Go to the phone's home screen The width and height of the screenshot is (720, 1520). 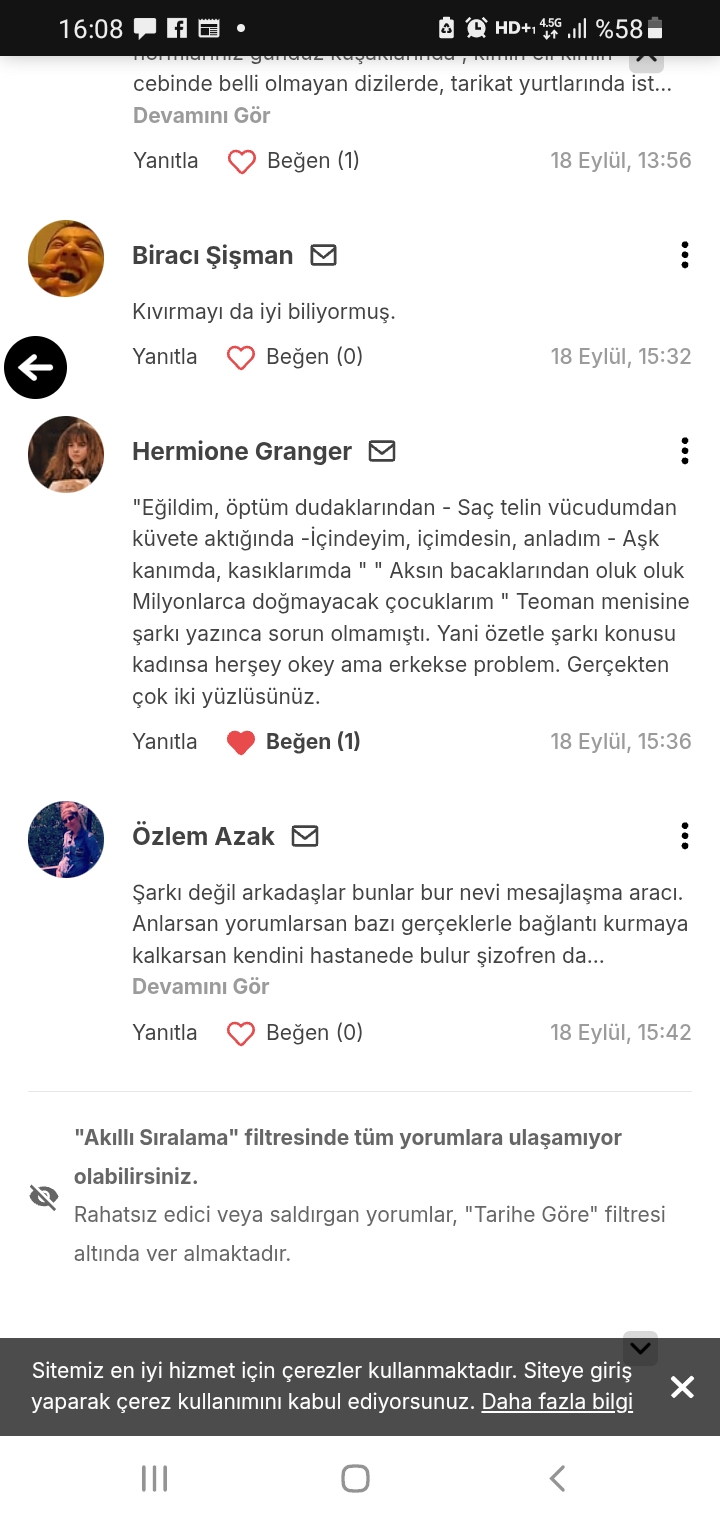[x=355, y=1478]
